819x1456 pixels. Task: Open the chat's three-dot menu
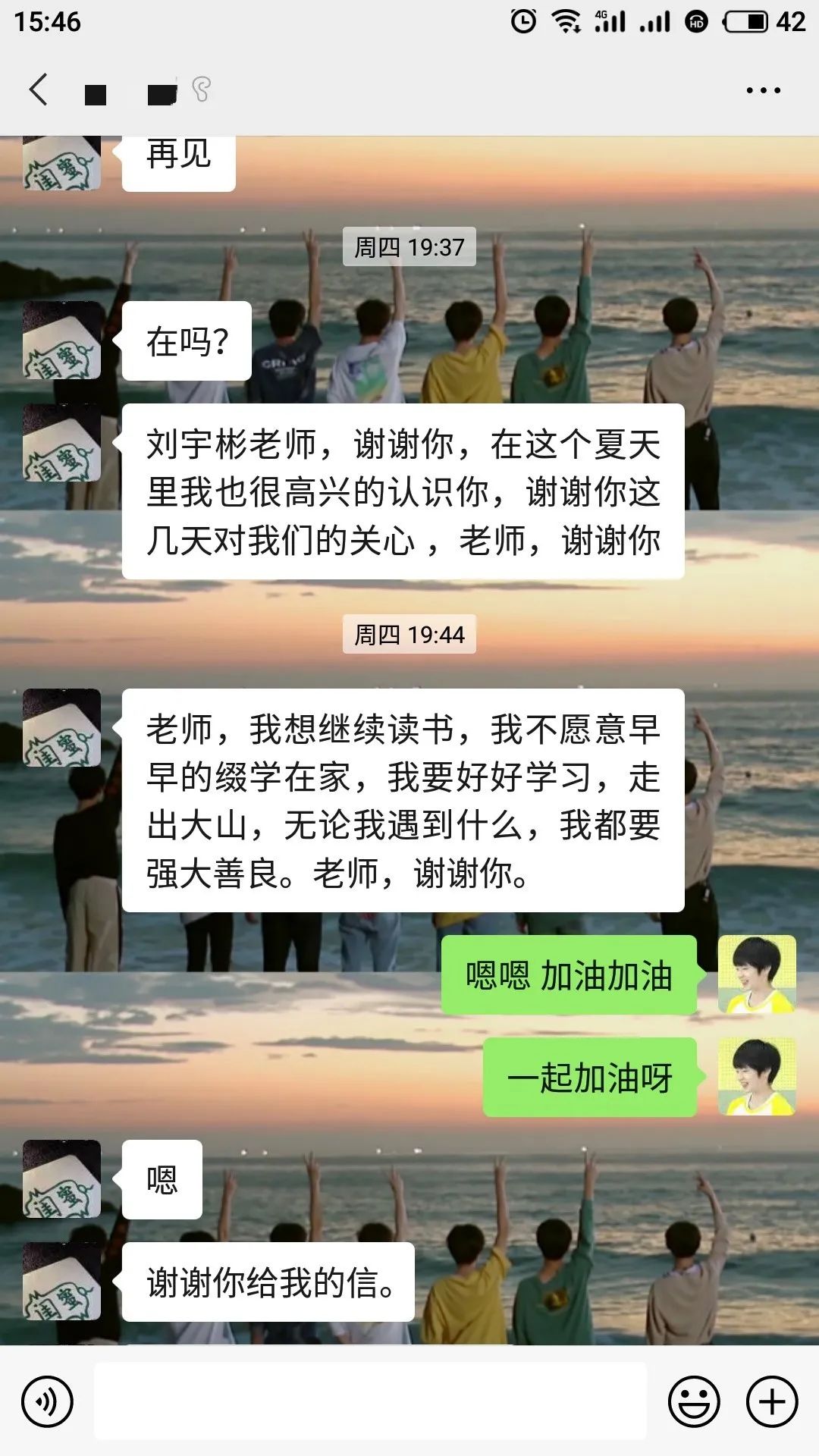763,90
